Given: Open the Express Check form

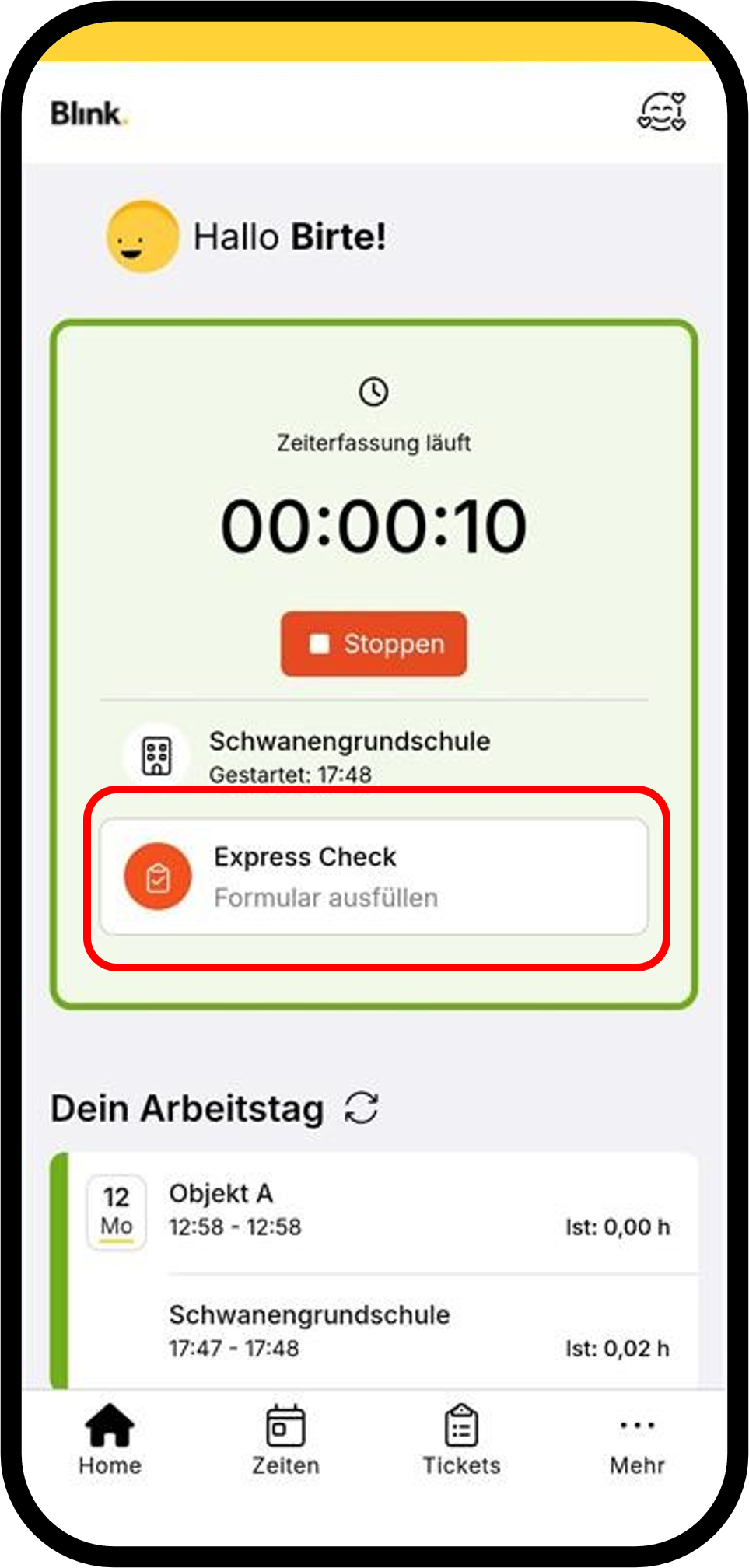Looking at the screenshot, I should pos(374,877).
